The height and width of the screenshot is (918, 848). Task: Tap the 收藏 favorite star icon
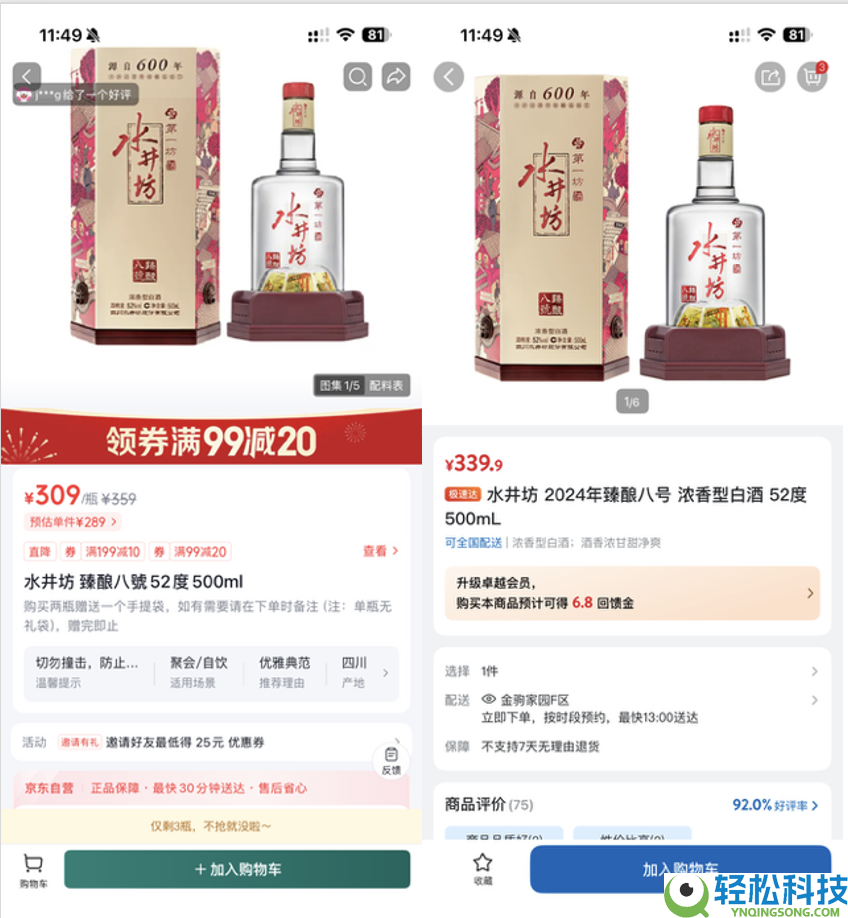[482, 869]
